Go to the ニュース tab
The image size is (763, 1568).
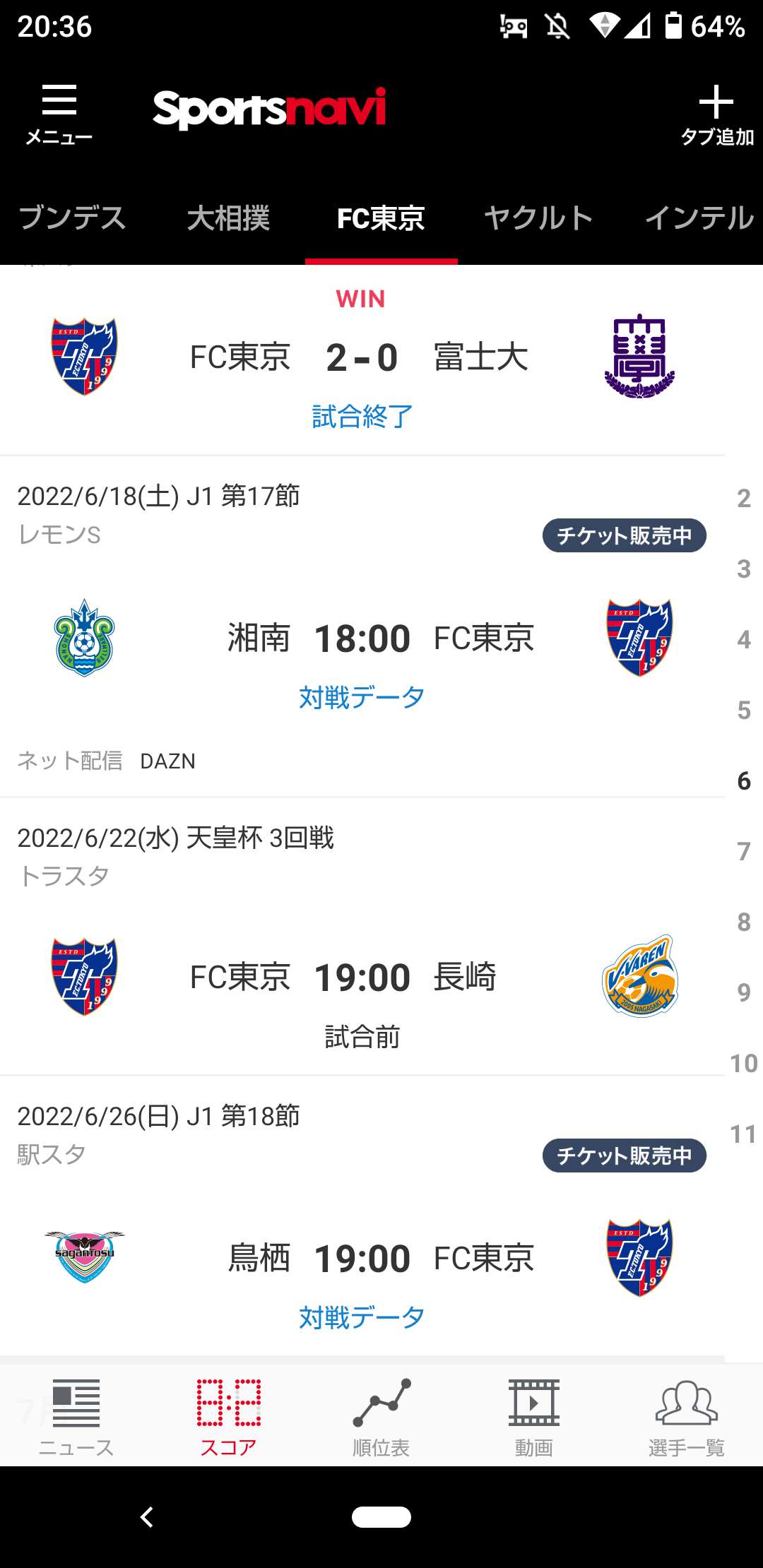76,1416
